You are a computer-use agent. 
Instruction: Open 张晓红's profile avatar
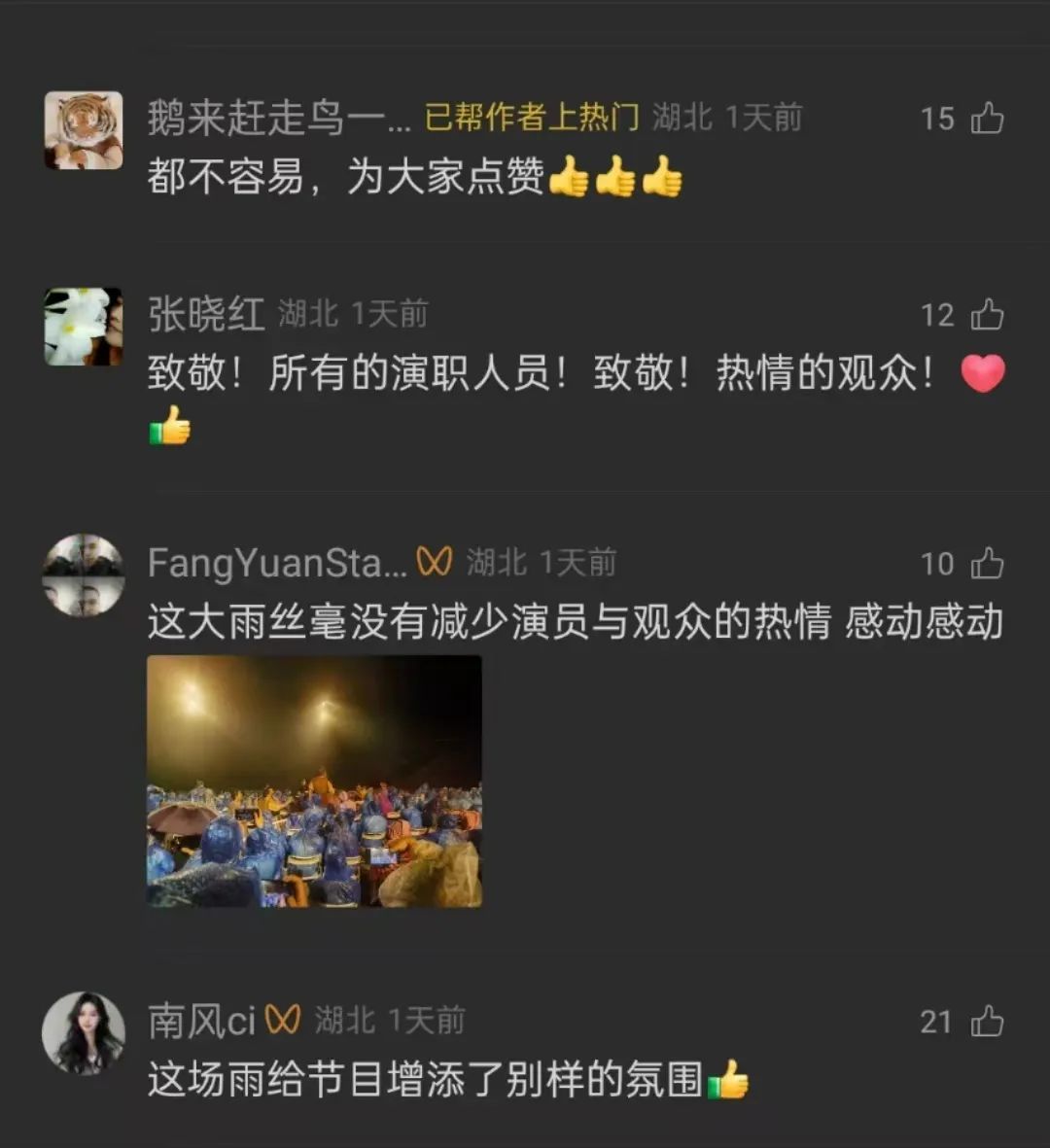pyautogui.click(x=84, y=327)
